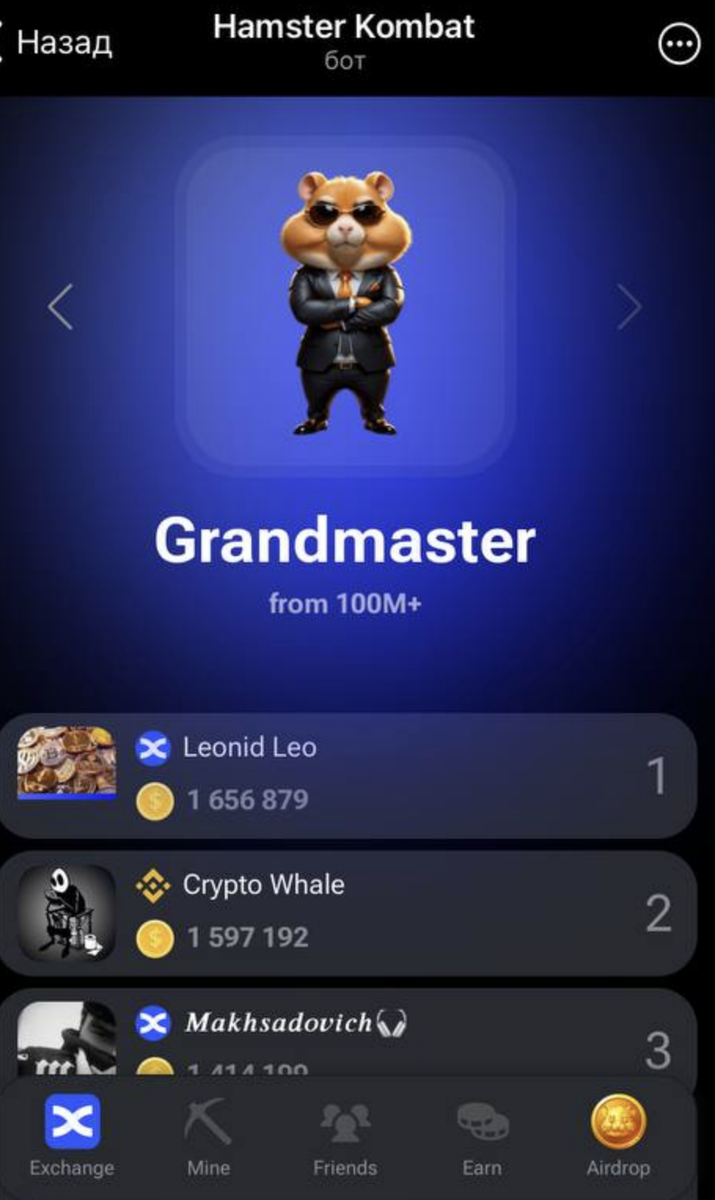The width and height of the screenshot is (715, 1200).
Task: Open the Airdrop tab
Action: pos(618,1135)
